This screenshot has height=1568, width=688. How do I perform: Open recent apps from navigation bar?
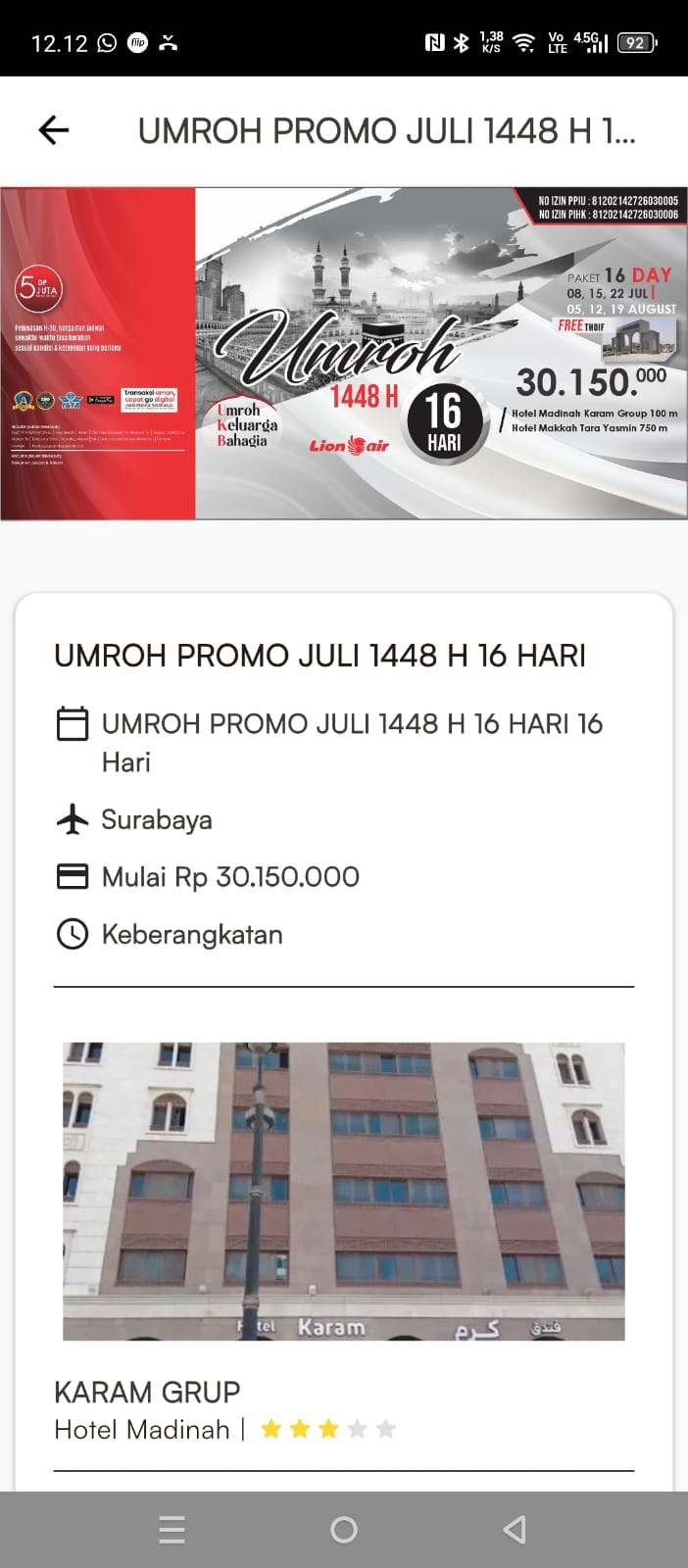click(x=172, y=1530)
